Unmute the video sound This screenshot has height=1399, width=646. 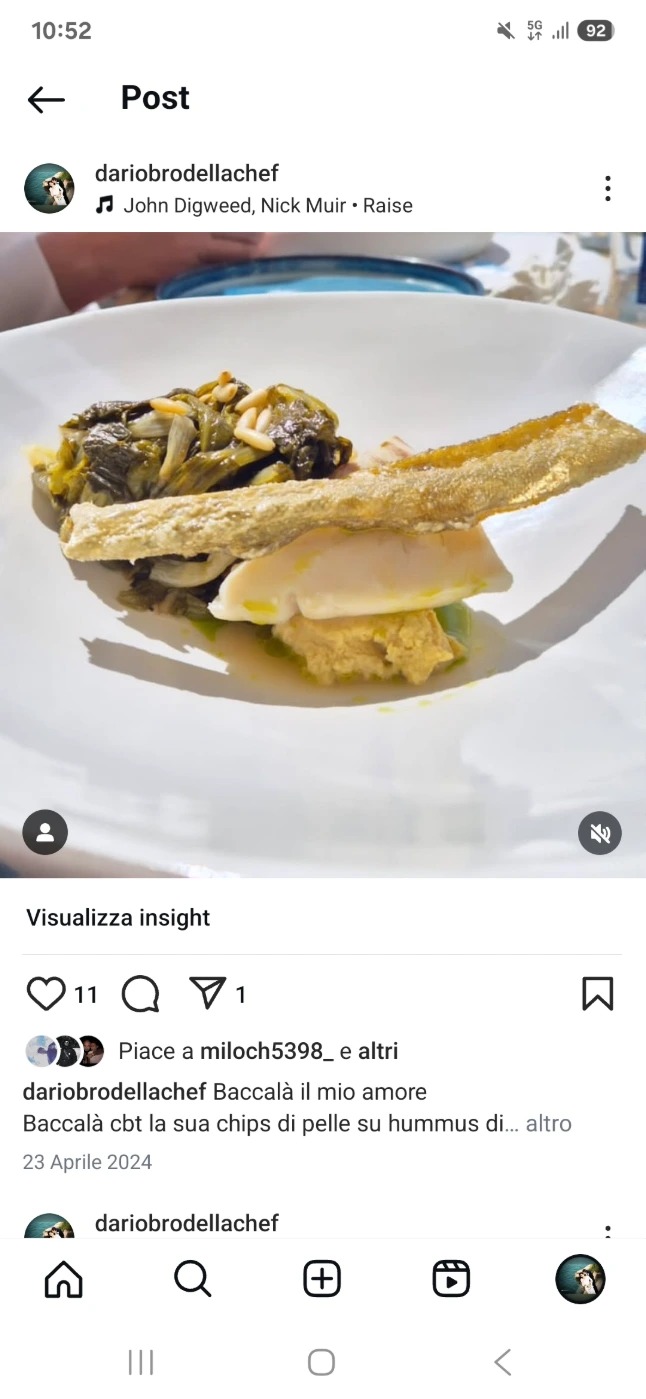point(600,833)
